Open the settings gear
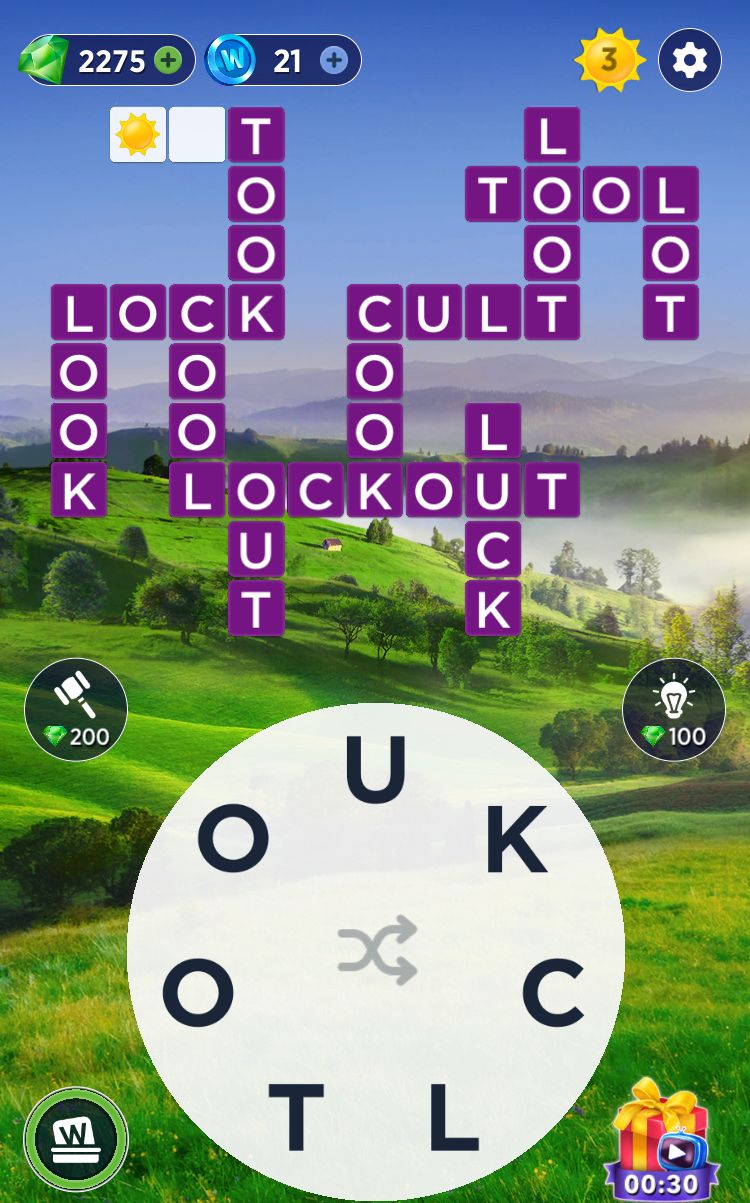Screen dimensions: 750x1203 click(690, 61)
